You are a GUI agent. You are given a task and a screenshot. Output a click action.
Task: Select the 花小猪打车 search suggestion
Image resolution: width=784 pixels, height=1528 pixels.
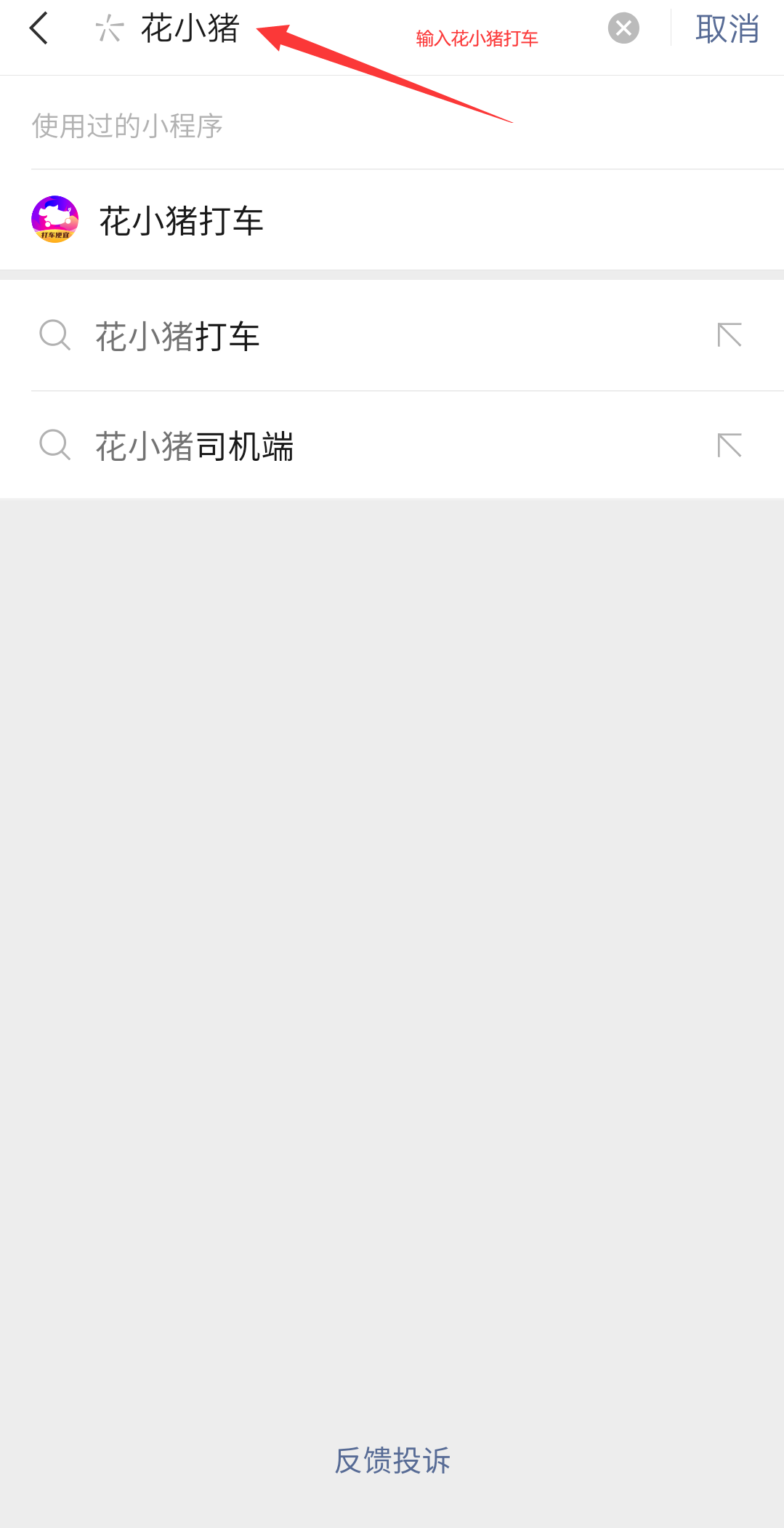click(177, 335)
